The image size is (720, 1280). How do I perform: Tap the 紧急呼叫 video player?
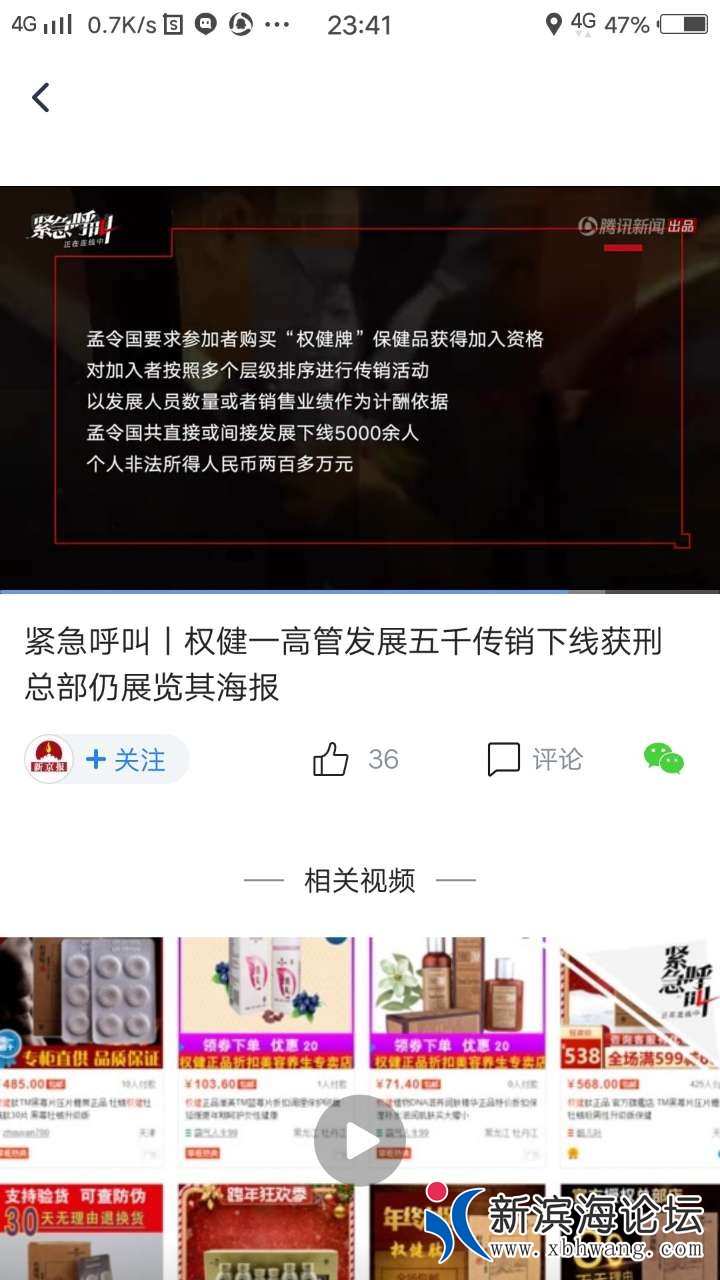[x=360, y=387]
